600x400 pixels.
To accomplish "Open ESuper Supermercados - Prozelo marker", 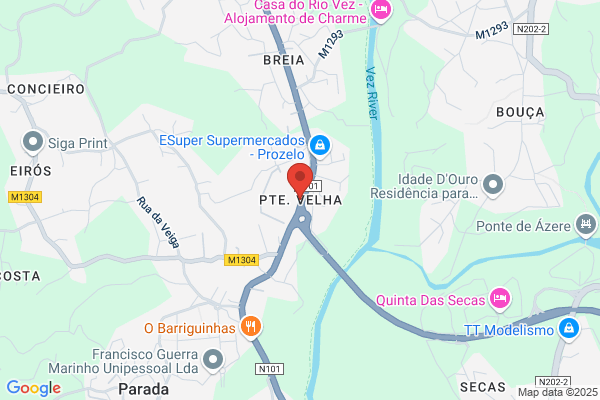I will point(319,146).
